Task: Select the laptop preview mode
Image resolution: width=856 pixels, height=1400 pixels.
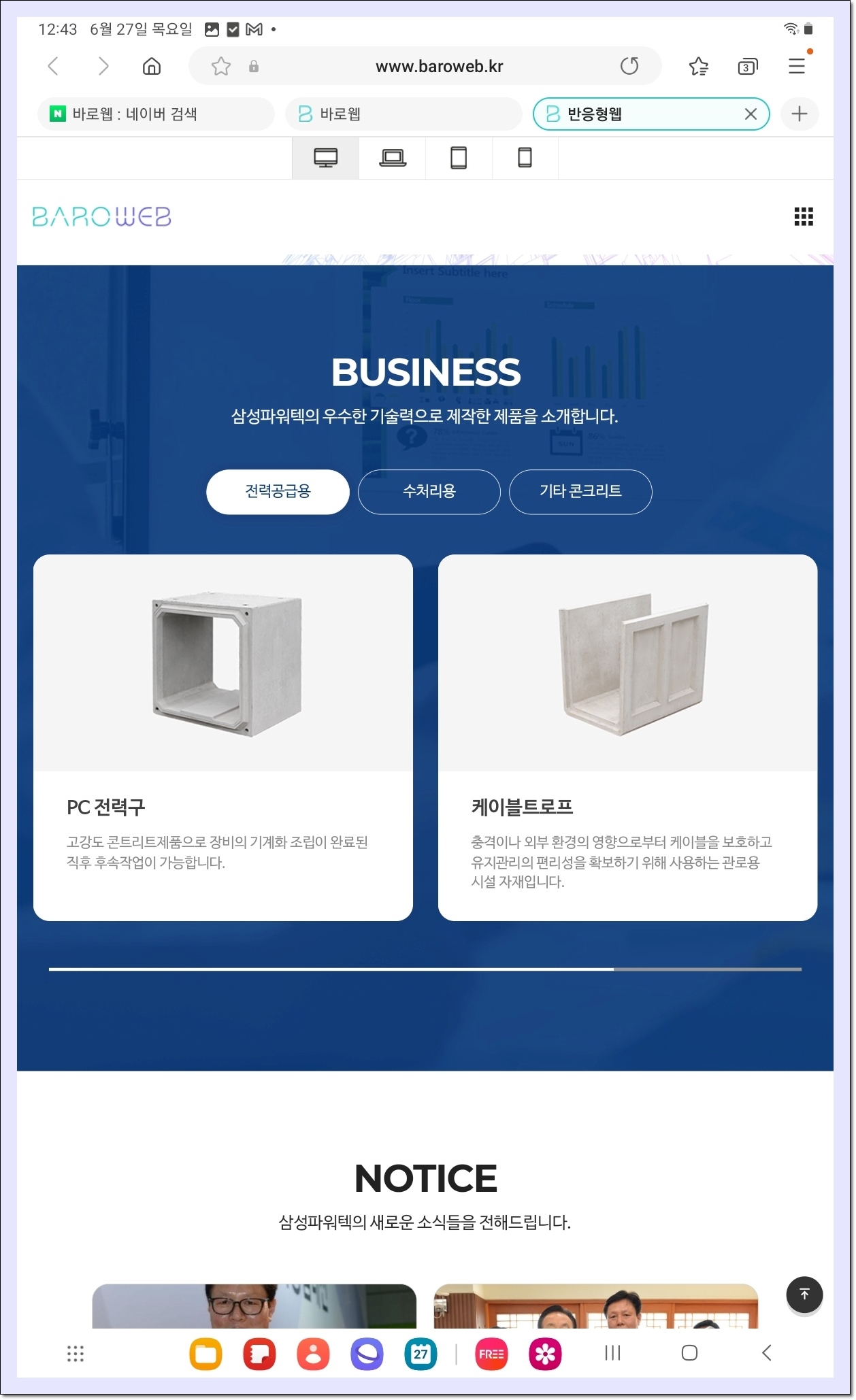Action: pyautogui.click(x=392, y=158)
